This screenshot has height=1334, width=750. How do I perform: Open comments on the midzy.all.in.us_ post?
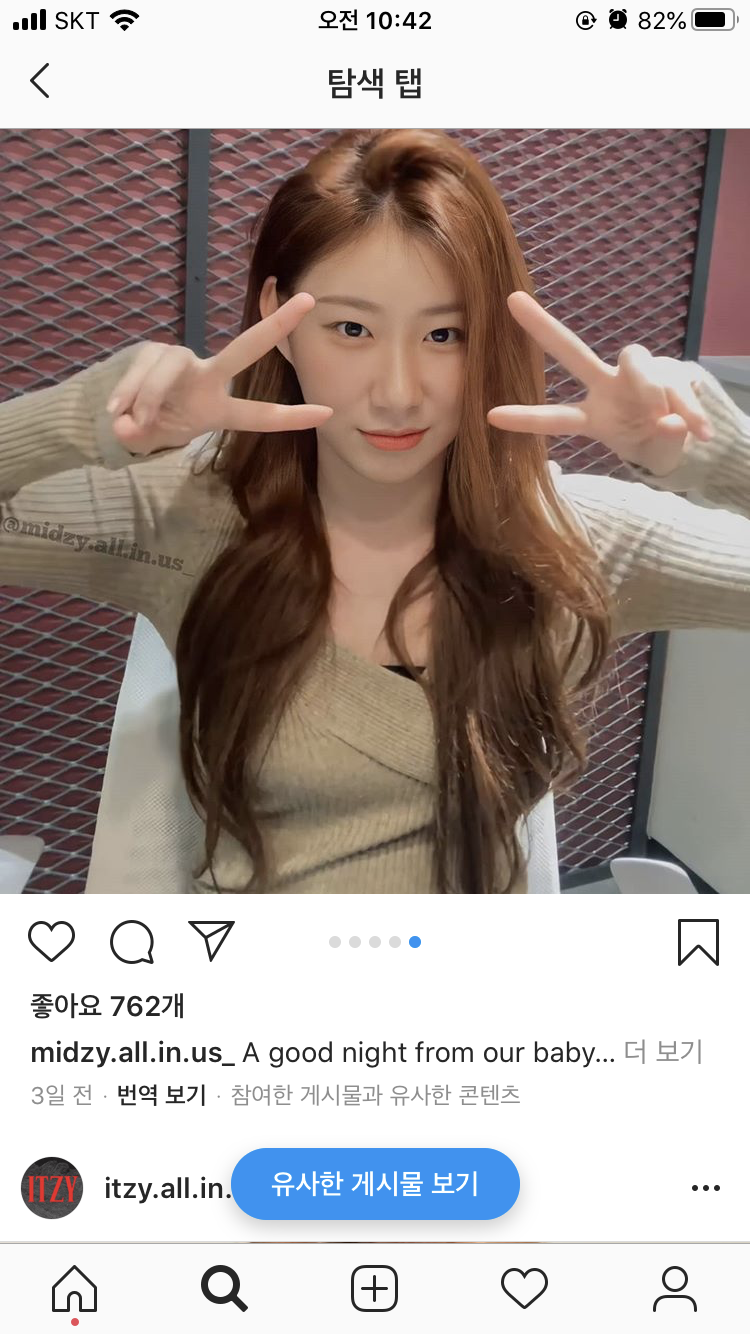click(132, 942)
